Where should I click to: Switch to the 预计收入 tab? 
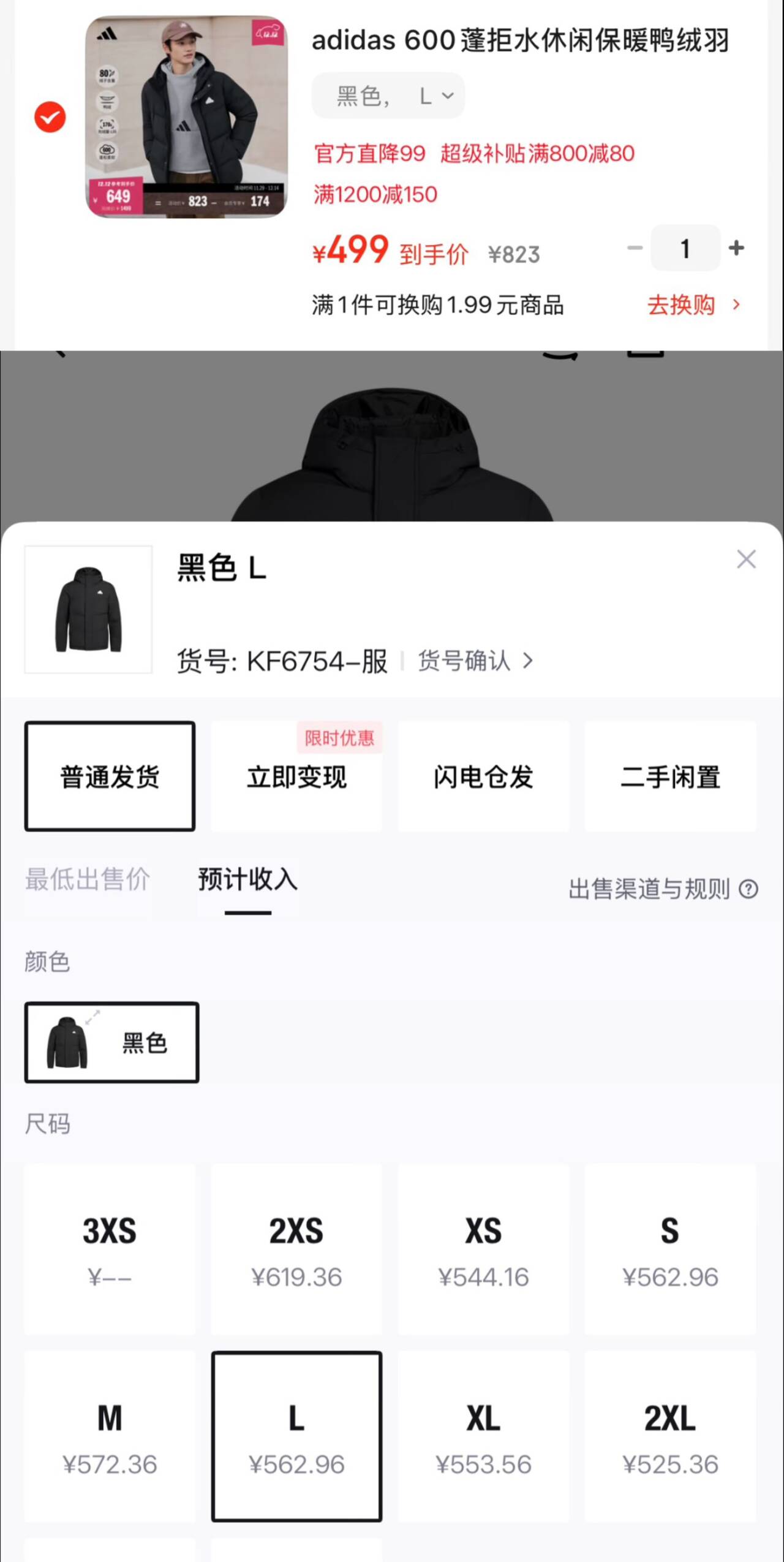pyautogui.click(x=247, y=879)
